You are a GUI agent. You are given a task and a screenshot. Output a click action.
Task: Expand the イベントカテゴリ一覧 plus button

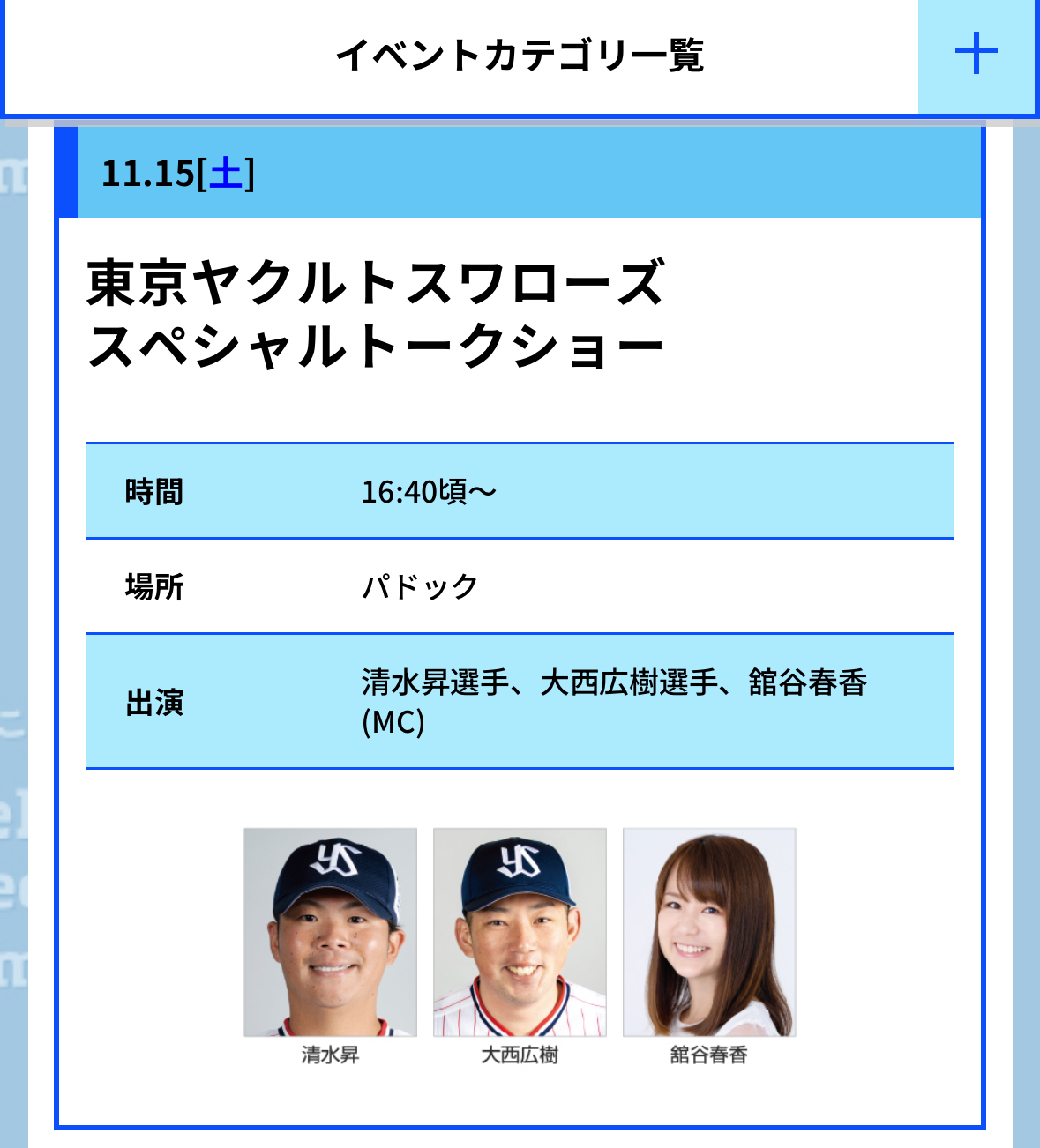(976, 55)
